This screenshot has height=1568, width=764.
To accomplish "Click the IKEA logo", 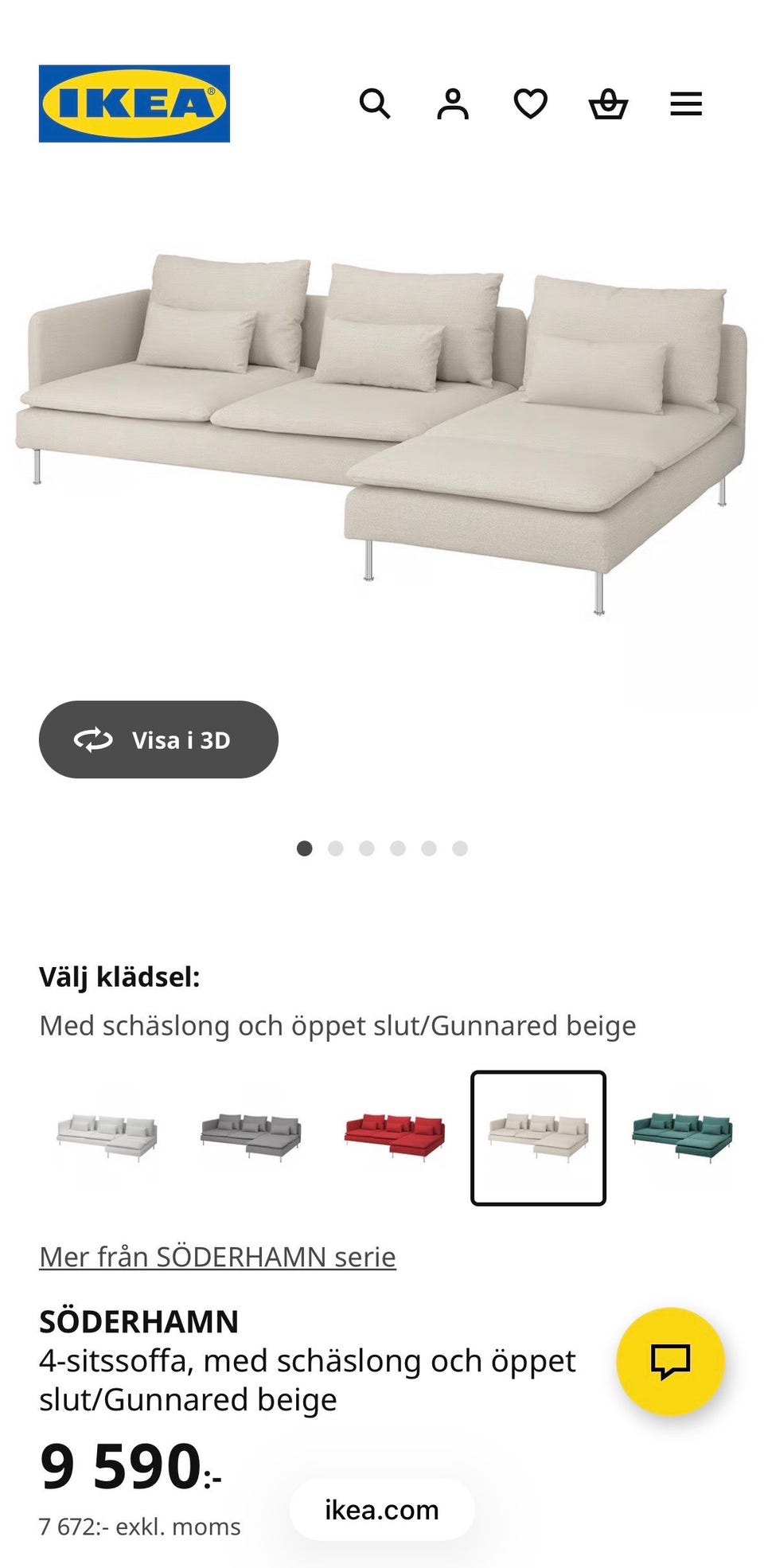I will coord(131,102).
